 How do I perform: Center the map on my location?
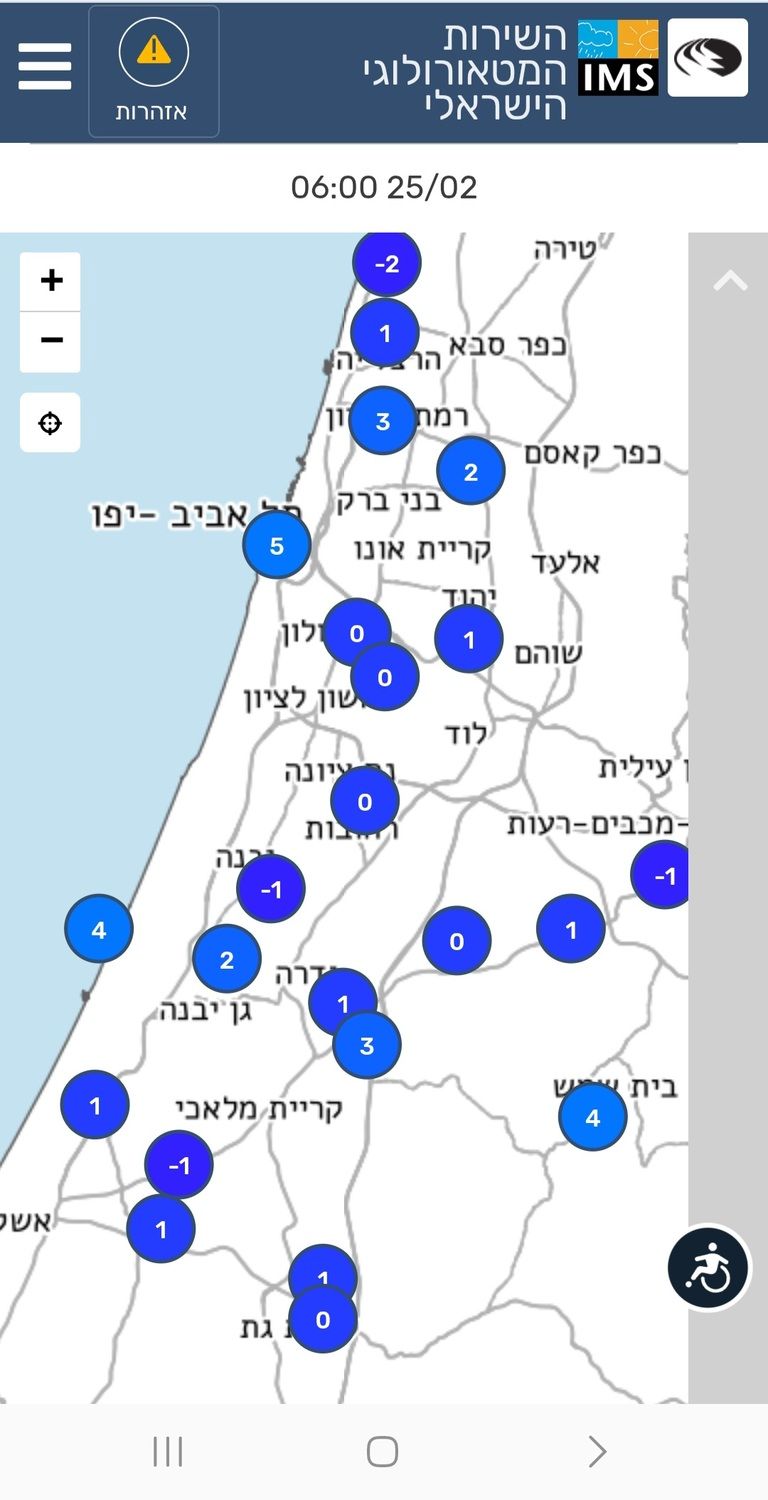click(x=50, y=423)
